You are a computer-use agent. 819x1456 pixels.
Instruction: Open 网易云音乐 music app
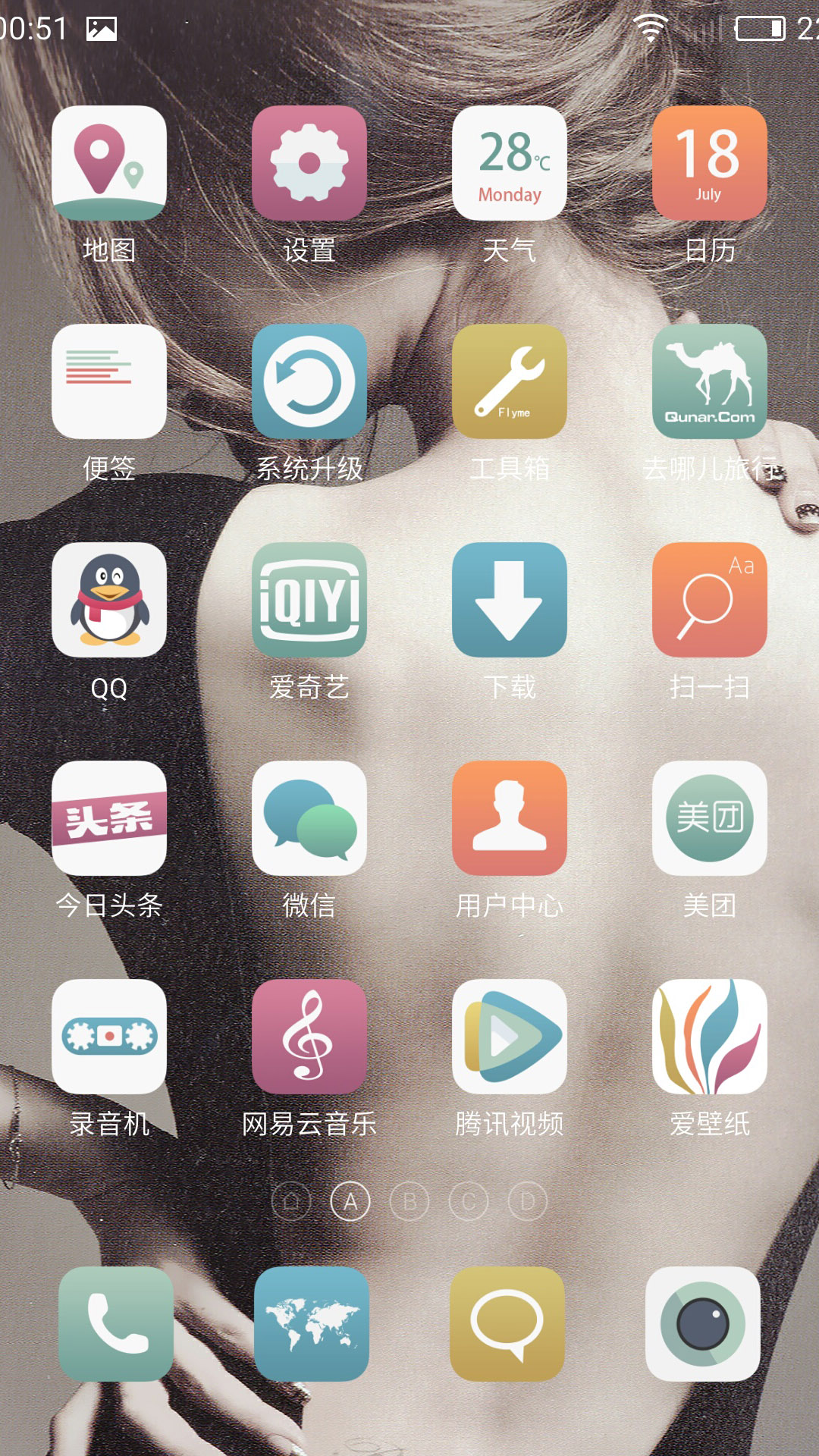[x=309, y=1037]
